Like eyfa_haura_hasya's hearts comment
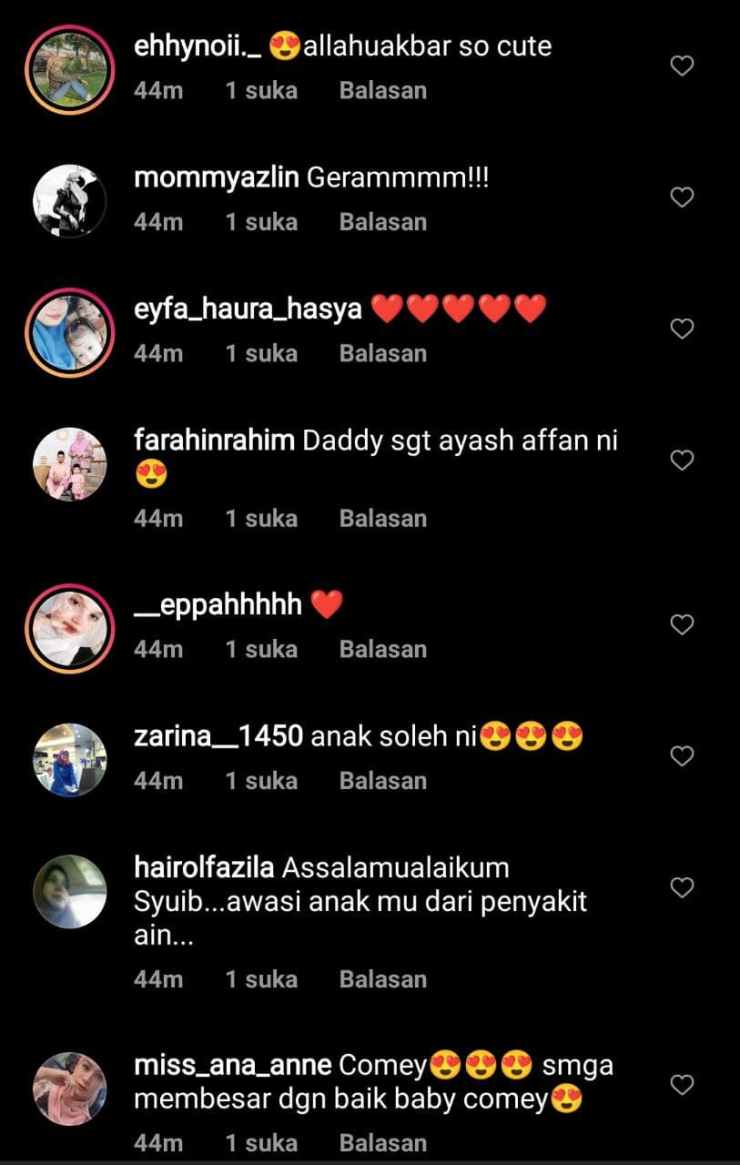740x1165 pixels. [x=681, y=328]
